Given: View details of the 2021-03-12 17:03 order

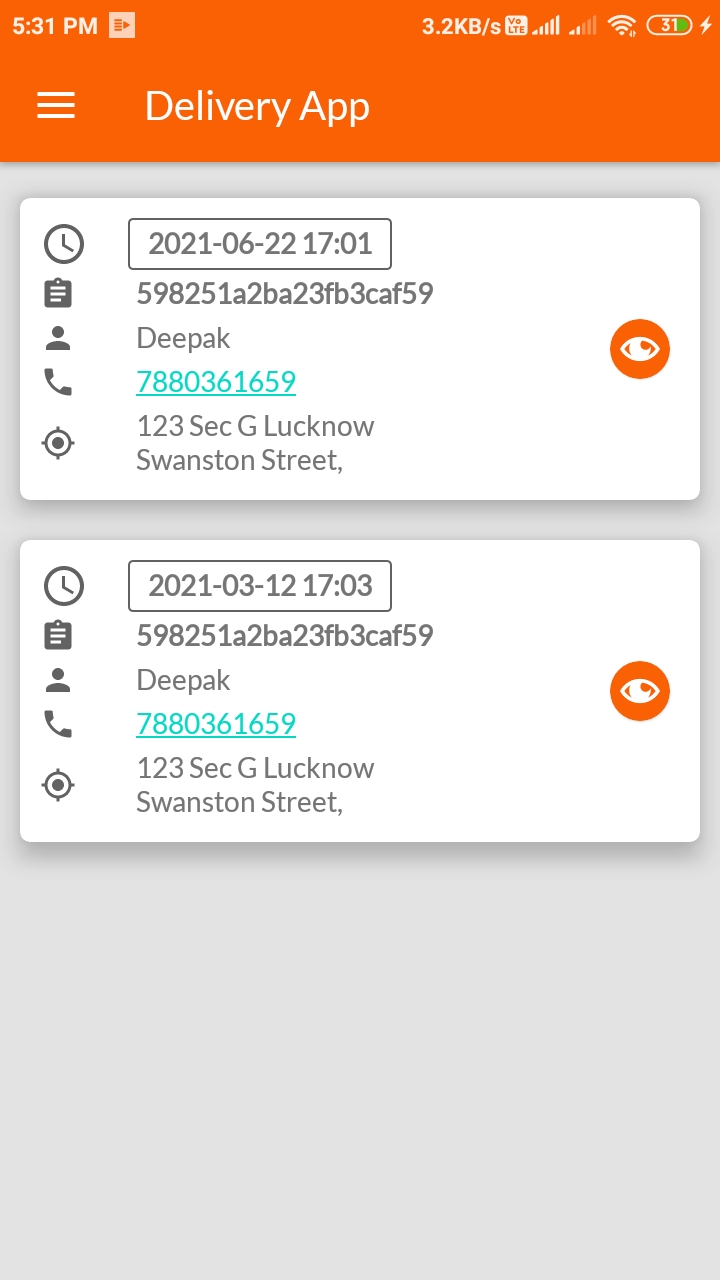Looking at the screenshot, I should pyautogui.click(x=640, y=691).
